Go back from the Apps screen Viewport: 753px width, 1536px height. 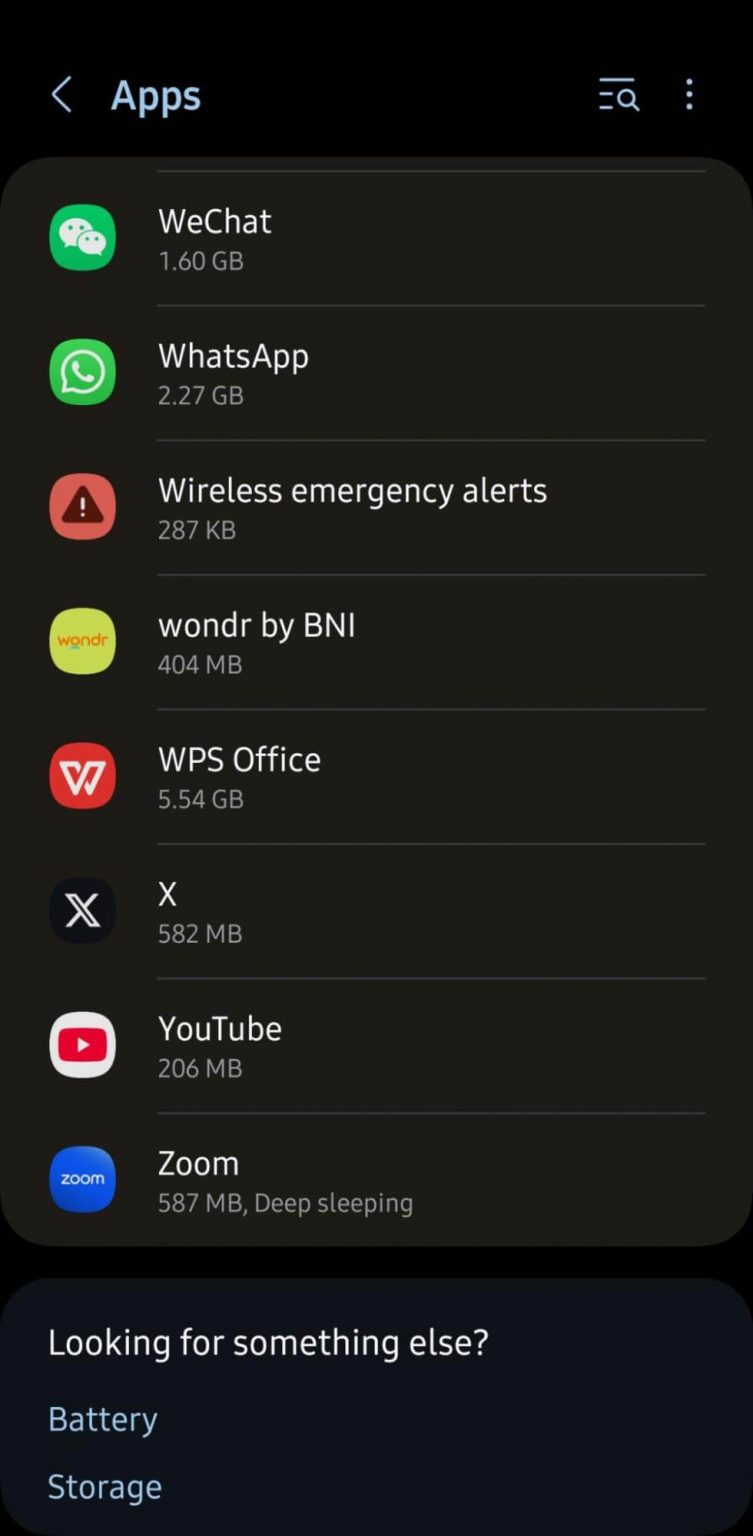[61, 97]
